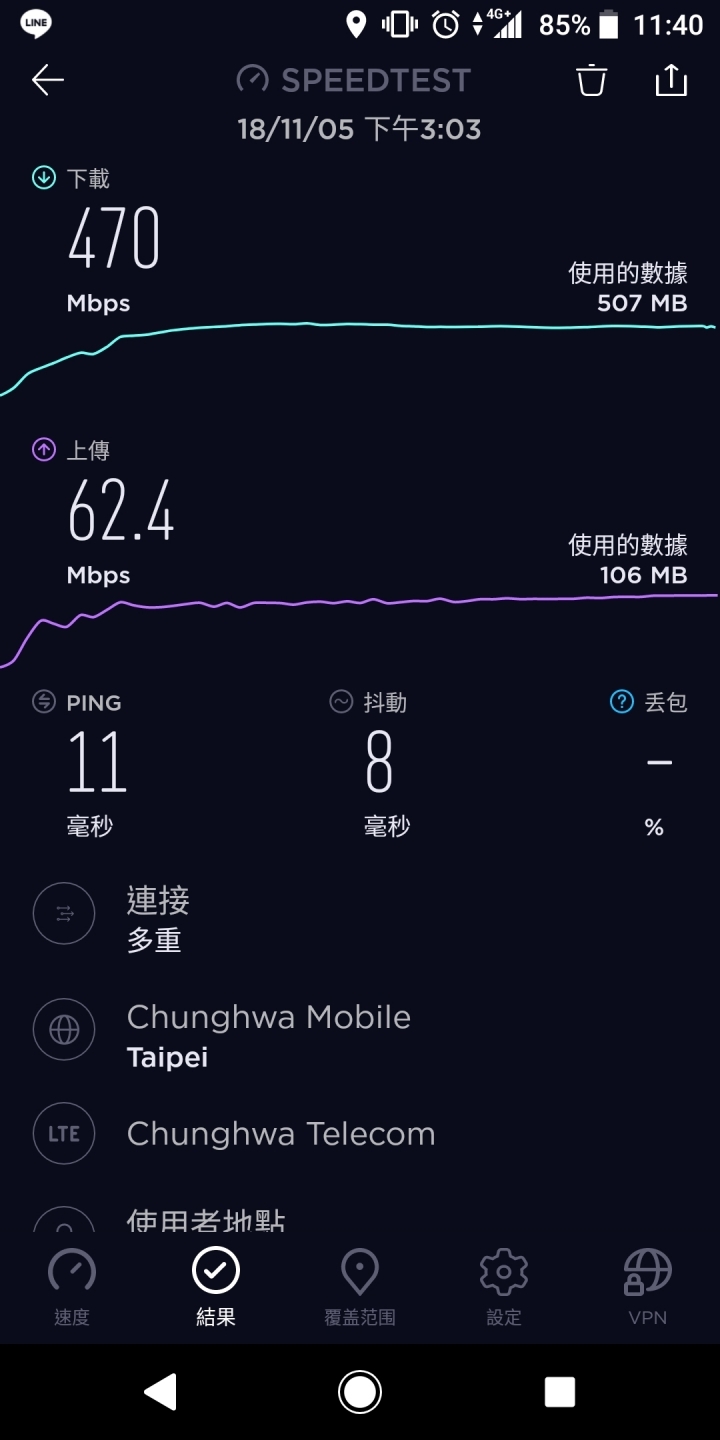The width and height of the screenshot is (720, 1440).
Task: Tap the system home button
Action: point(360,1392)
